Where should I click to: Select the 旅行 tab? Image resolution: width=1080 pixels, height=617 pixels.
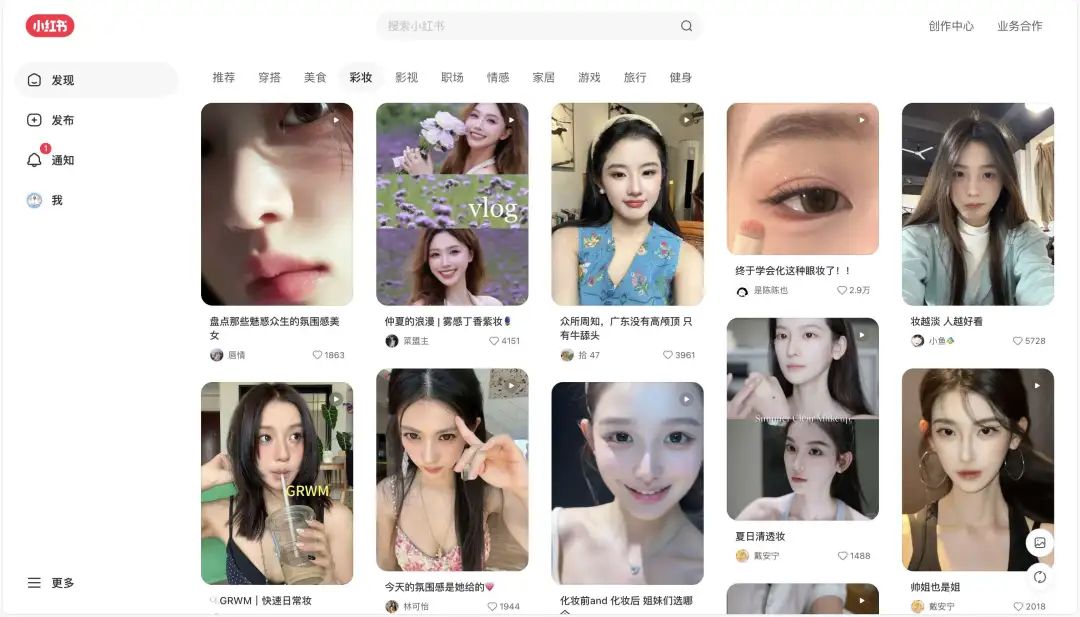635,77
